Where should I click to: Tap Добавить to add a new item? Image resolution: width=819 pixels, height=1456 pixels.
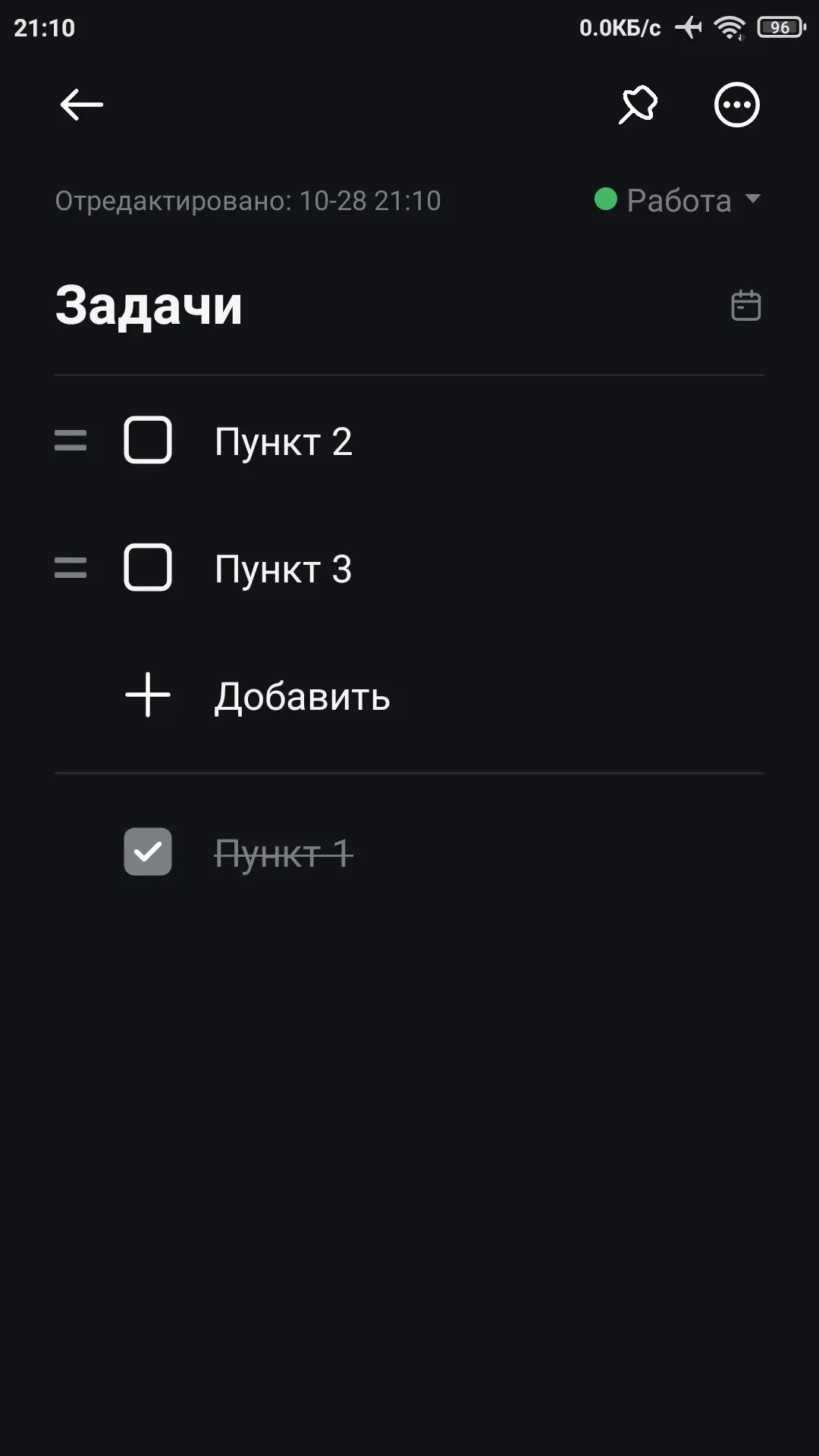pos(301,696)
